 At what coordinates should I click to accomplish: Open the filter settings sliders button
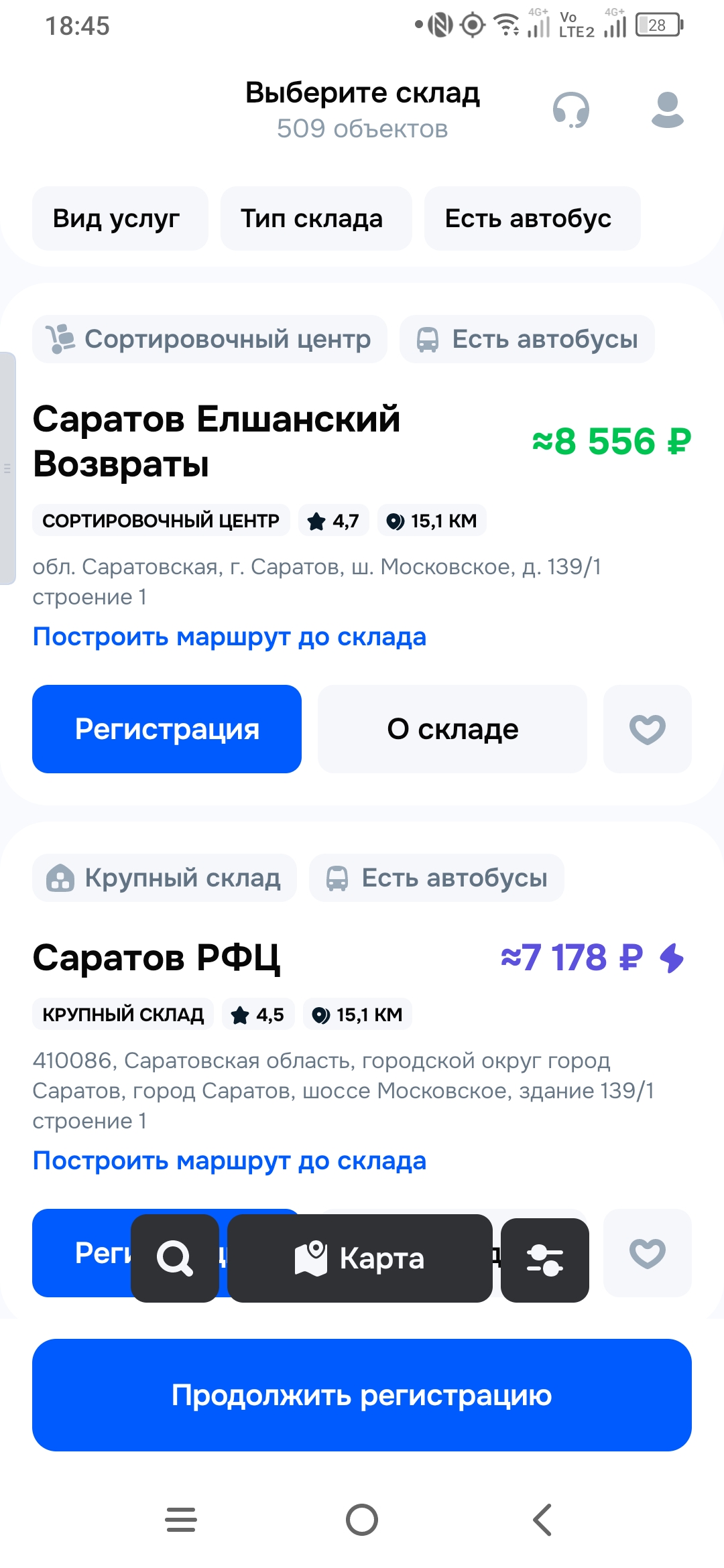(x=545, y=1260)
